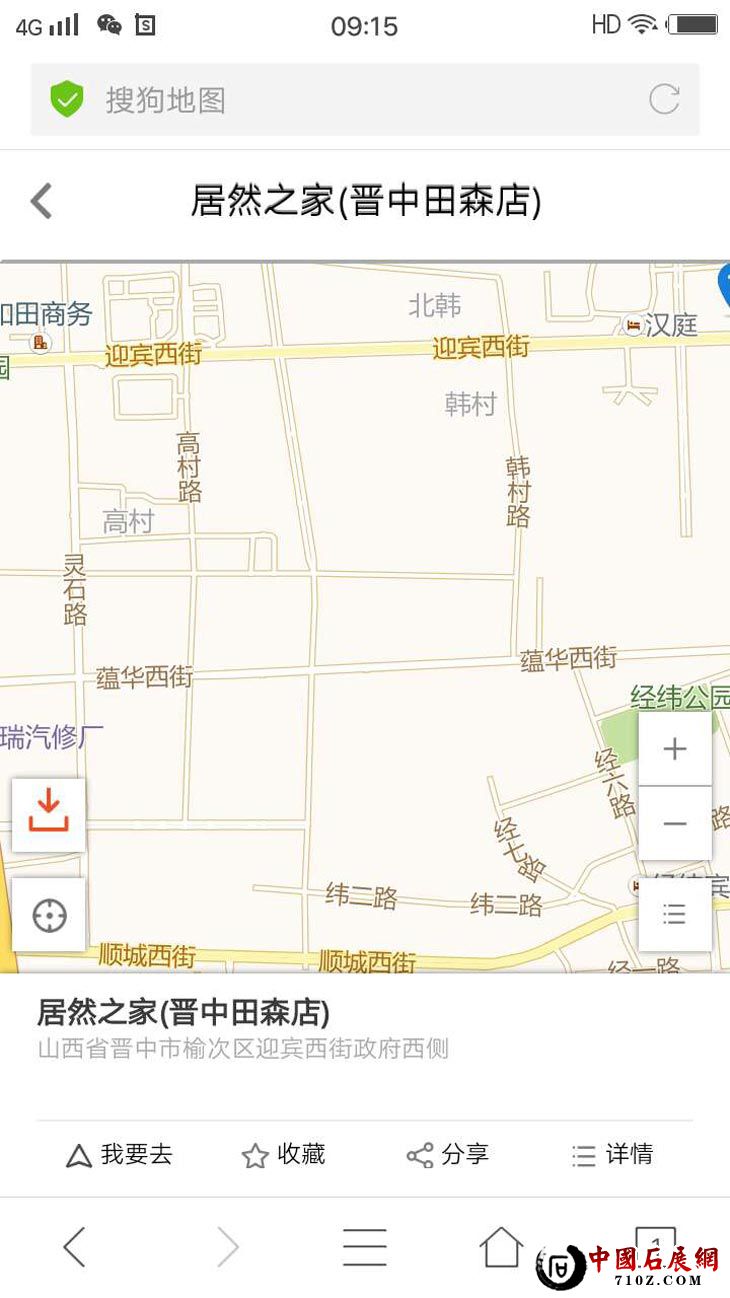Viewport: 730px width, 1298px height.
Task: Share this location via 分享
Action: pos(448,1155)
